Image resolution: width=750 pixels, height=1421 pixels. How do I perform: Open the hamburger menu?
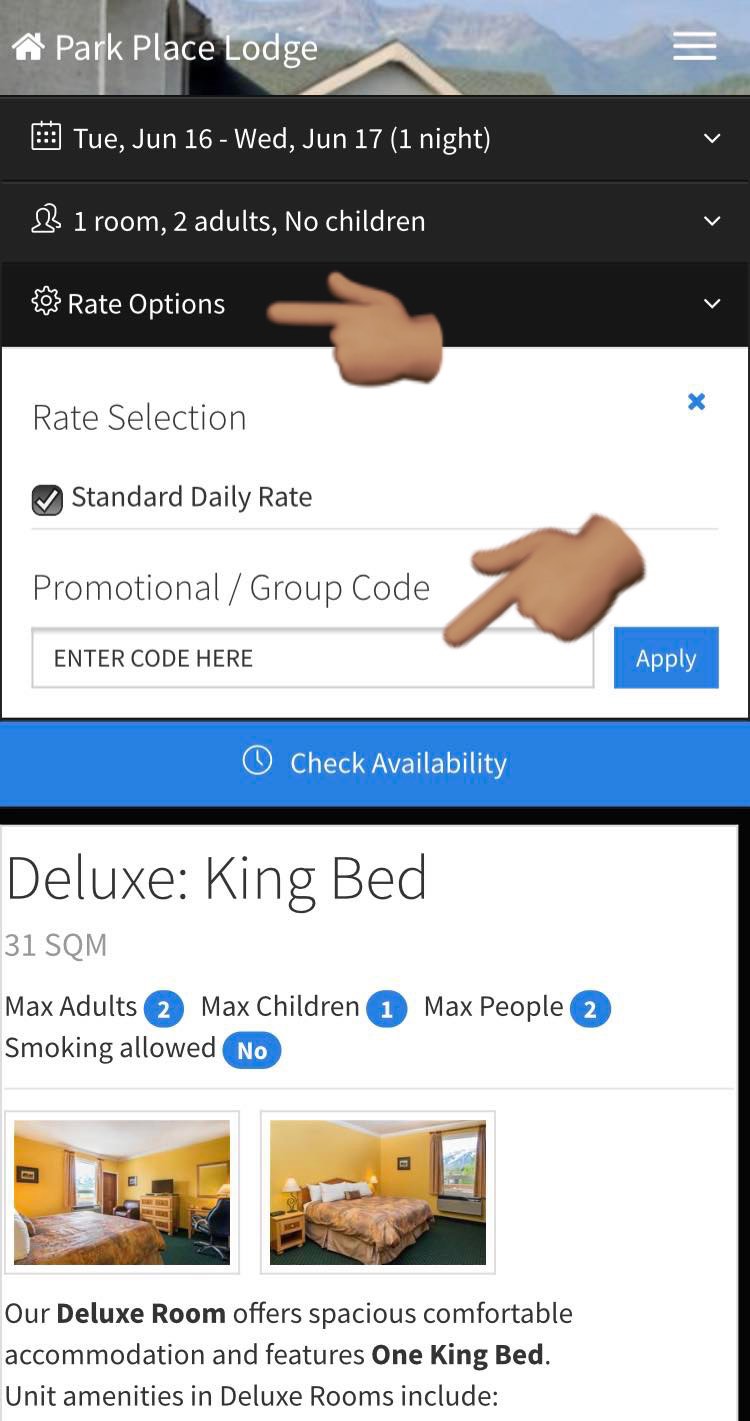click(694, 46)
